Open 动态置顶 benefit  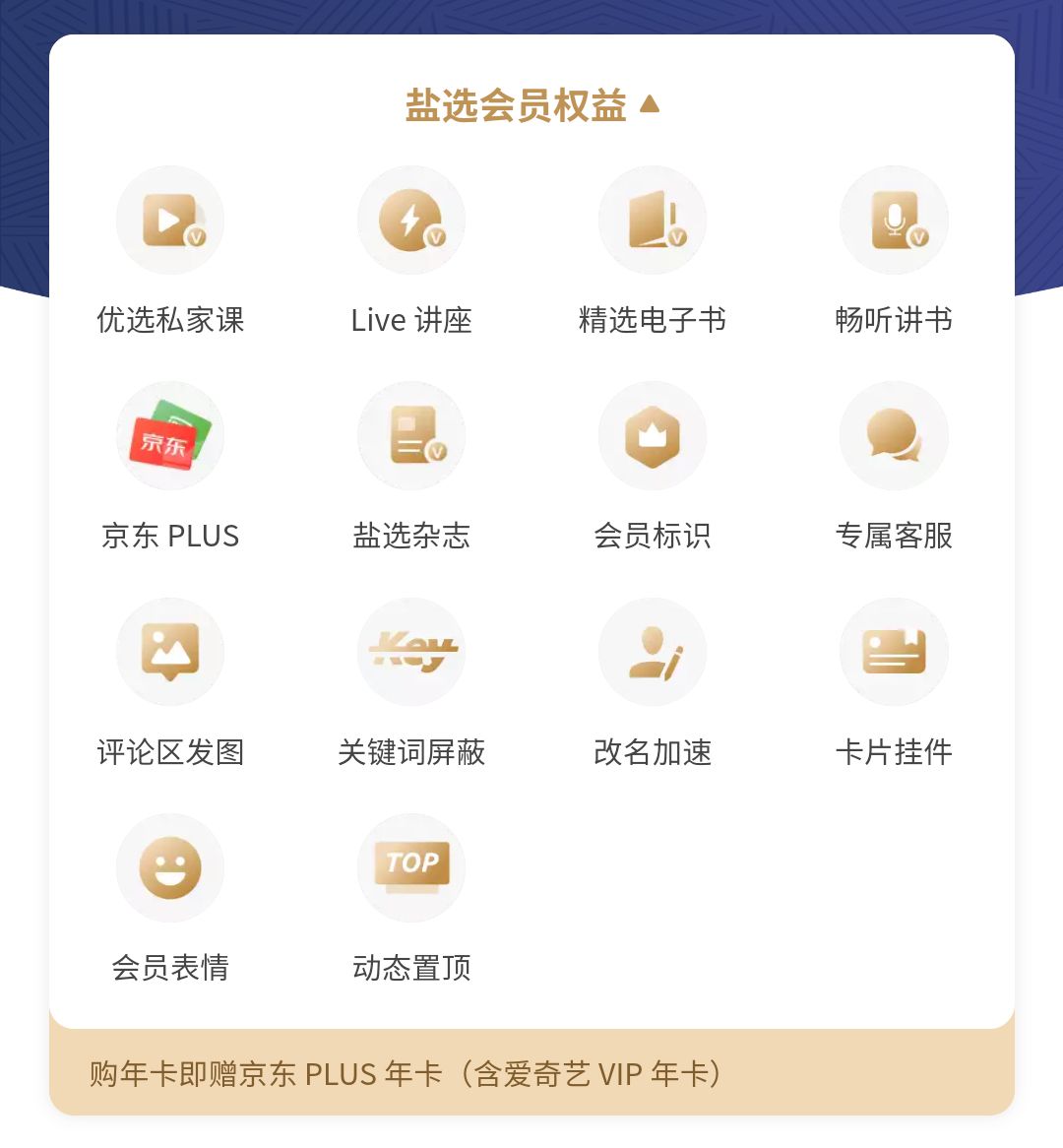coord(411,867)
